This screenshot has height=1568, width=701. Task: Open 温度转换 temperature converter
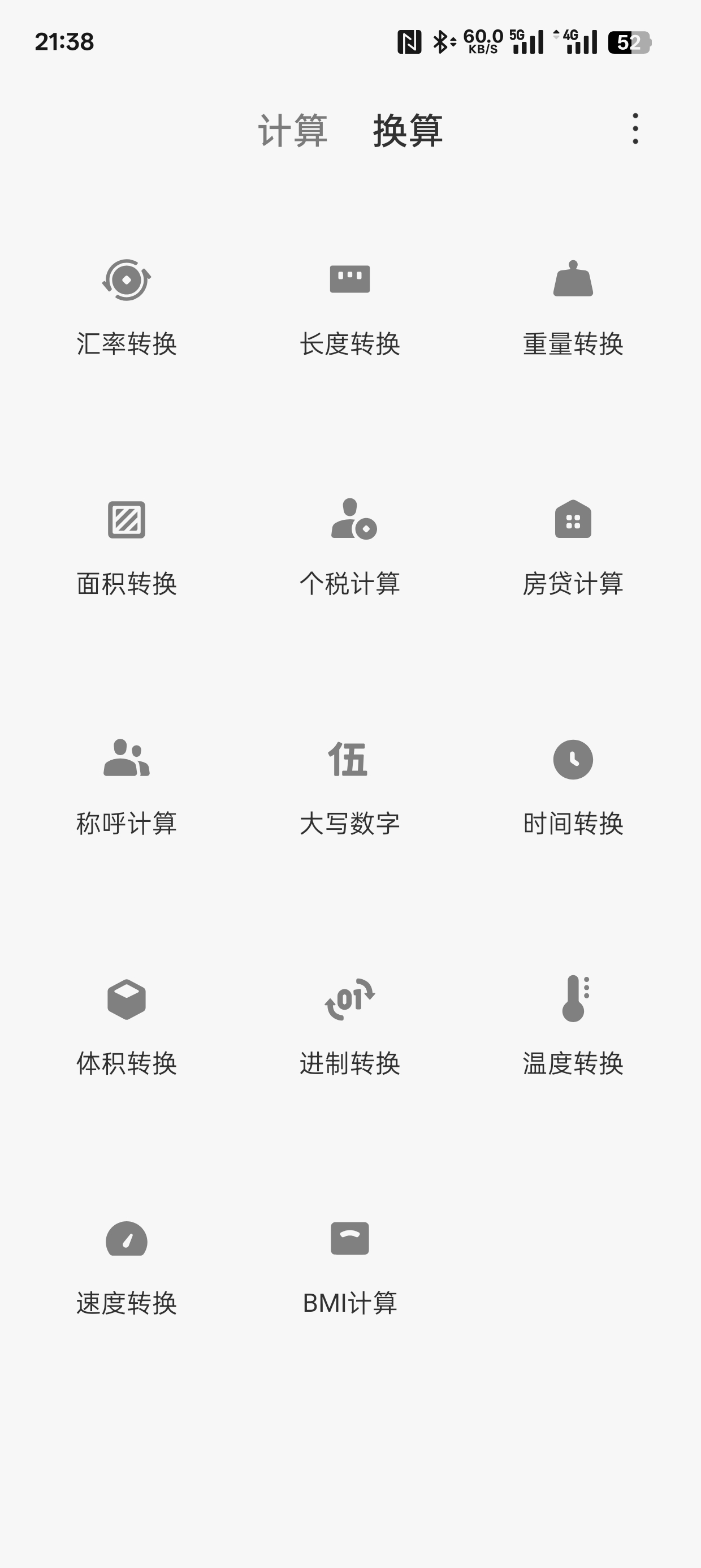tap(573, 1027)
